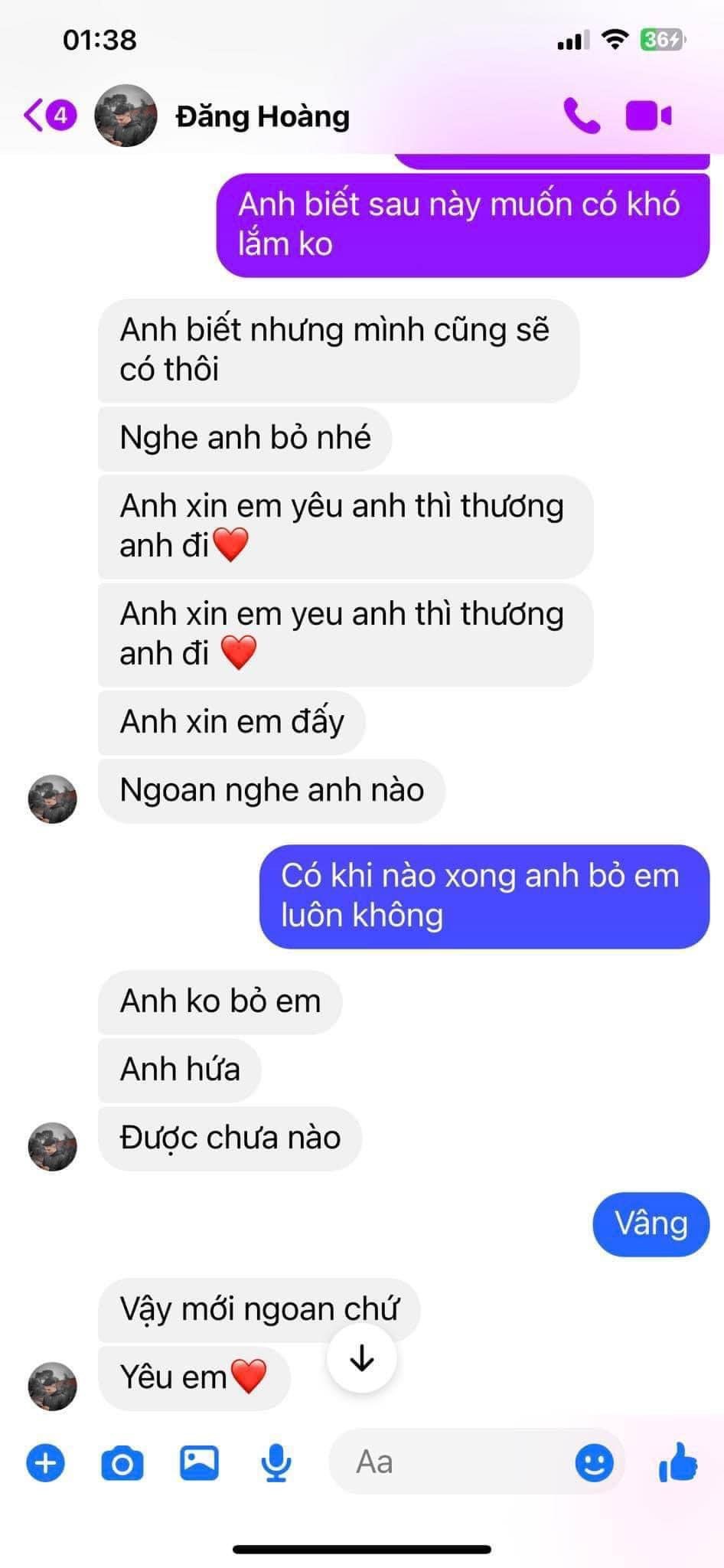Record a voice message with the microphone
This screenshot has width=724, height=1568.
click(276, 1463)
